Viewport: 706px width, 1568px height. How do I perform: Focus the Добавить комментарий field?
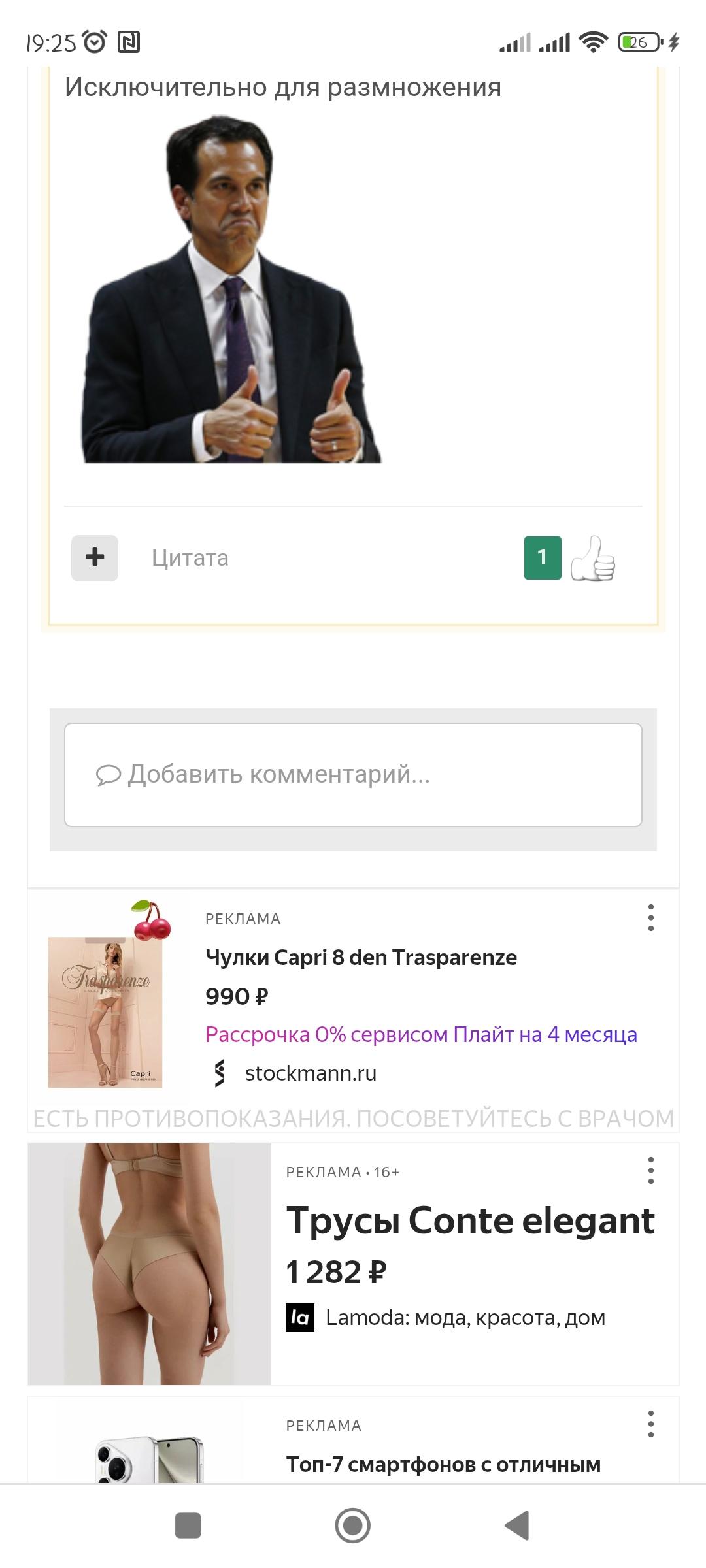pos(353,775)
